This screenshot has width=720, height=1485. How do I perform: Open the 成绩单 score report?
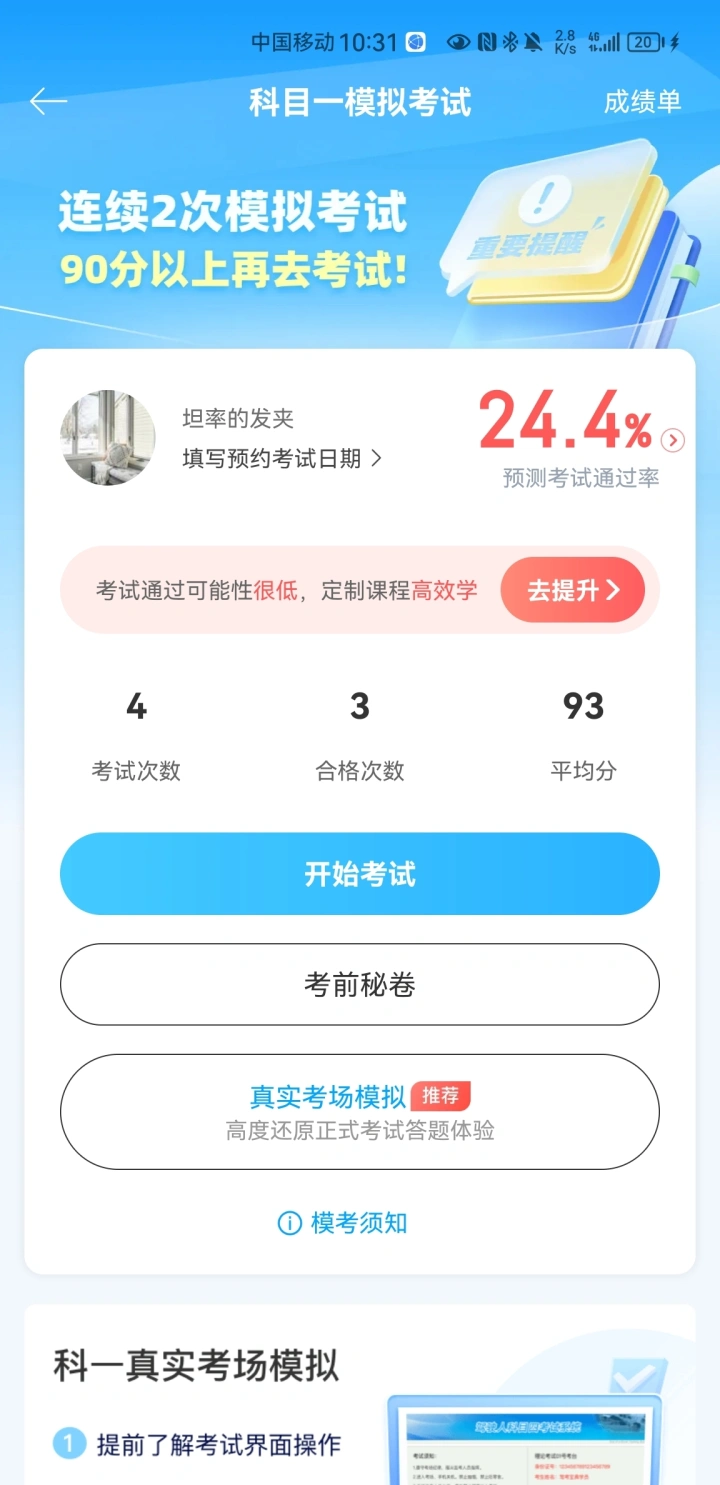point(642,101)
